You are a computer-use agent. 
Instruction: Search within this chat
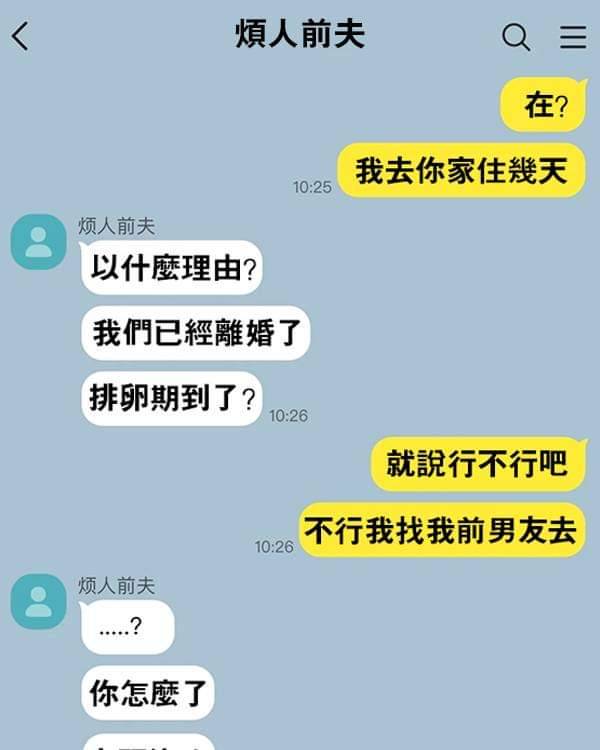tap(515, 37)
